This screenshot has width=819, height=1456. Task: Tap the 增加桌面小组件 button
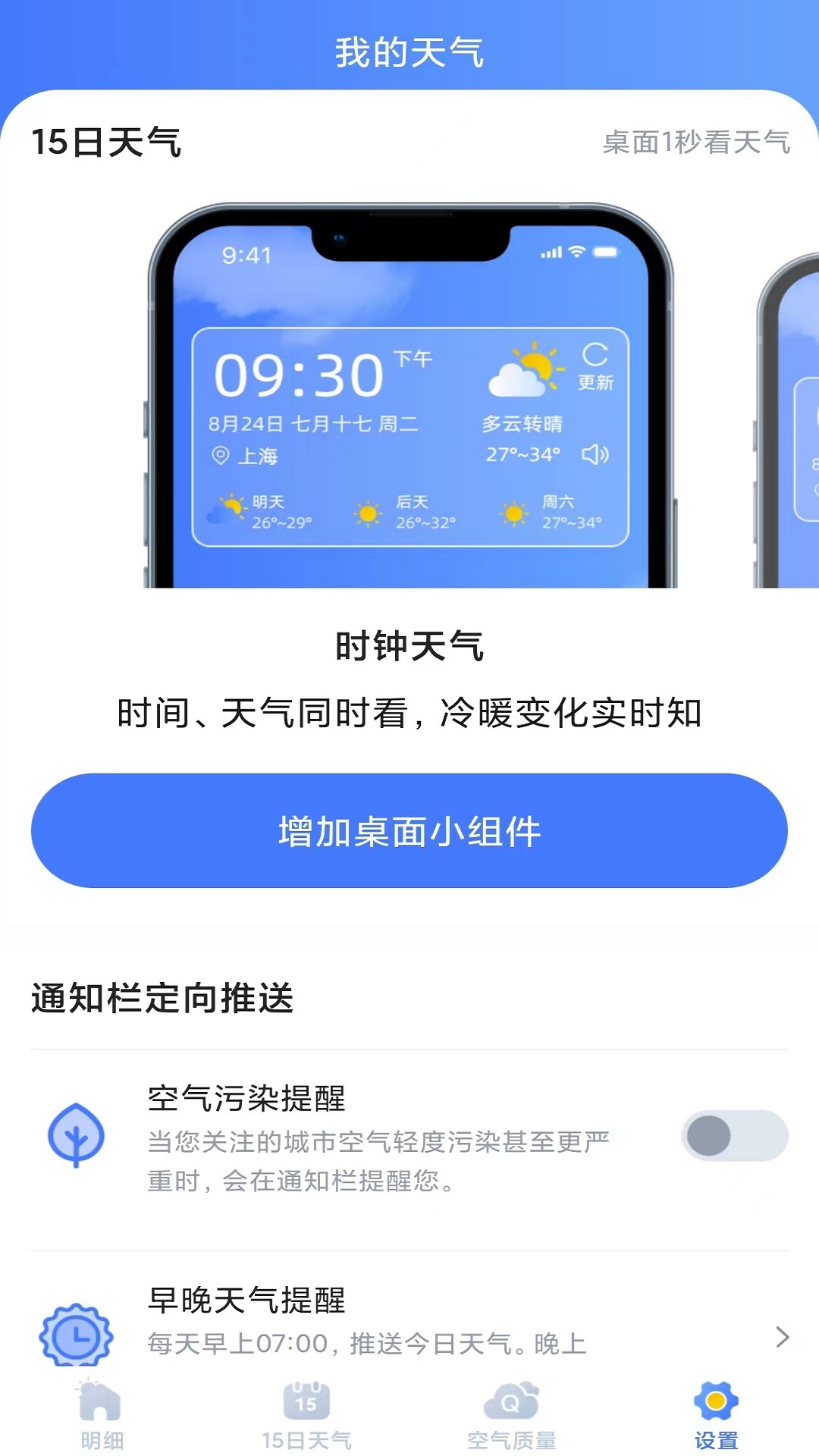tap(409, 831)
